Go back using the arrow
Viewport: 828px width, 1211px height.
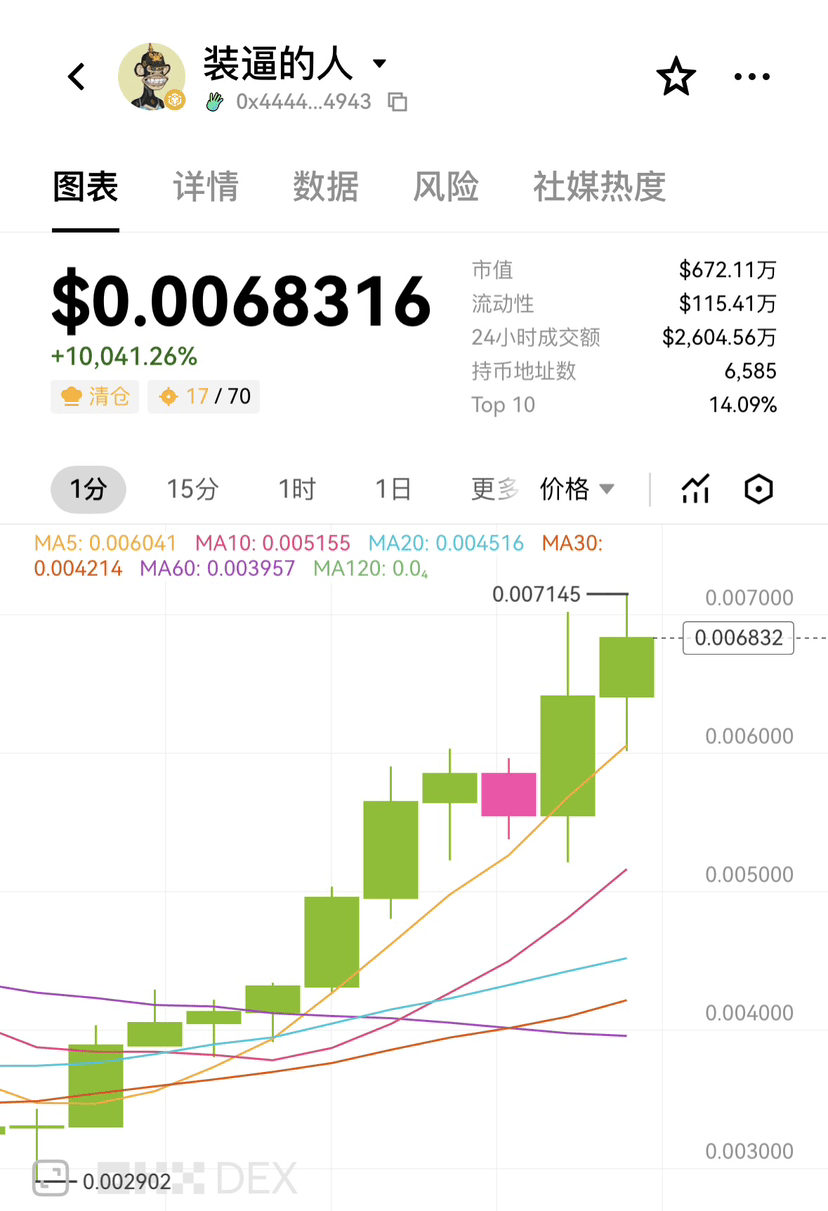77,77
